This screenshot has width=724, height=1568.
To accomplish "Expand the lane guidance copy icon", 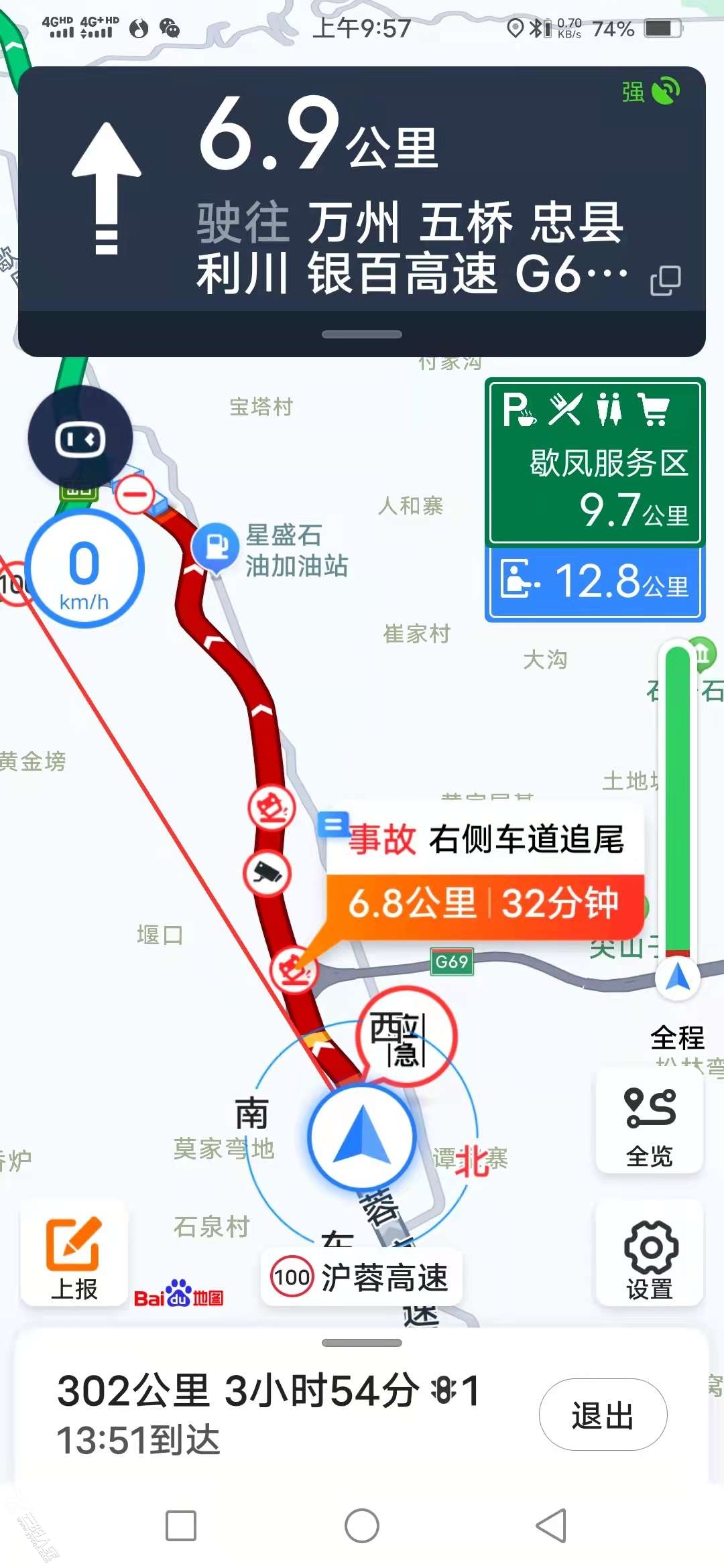I will (666, 281).
